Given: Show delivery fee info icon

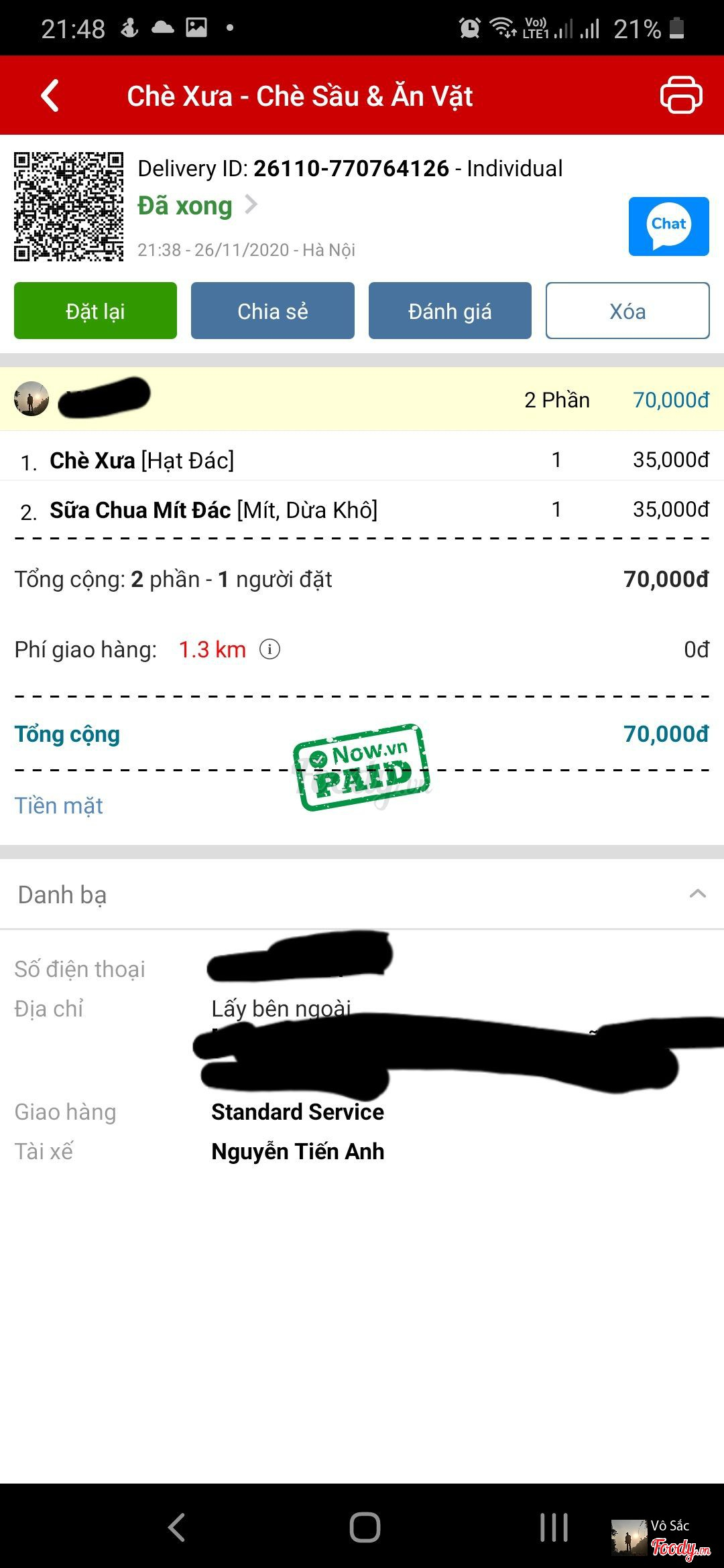Looking at the screenshot, I should pos(269,649).
